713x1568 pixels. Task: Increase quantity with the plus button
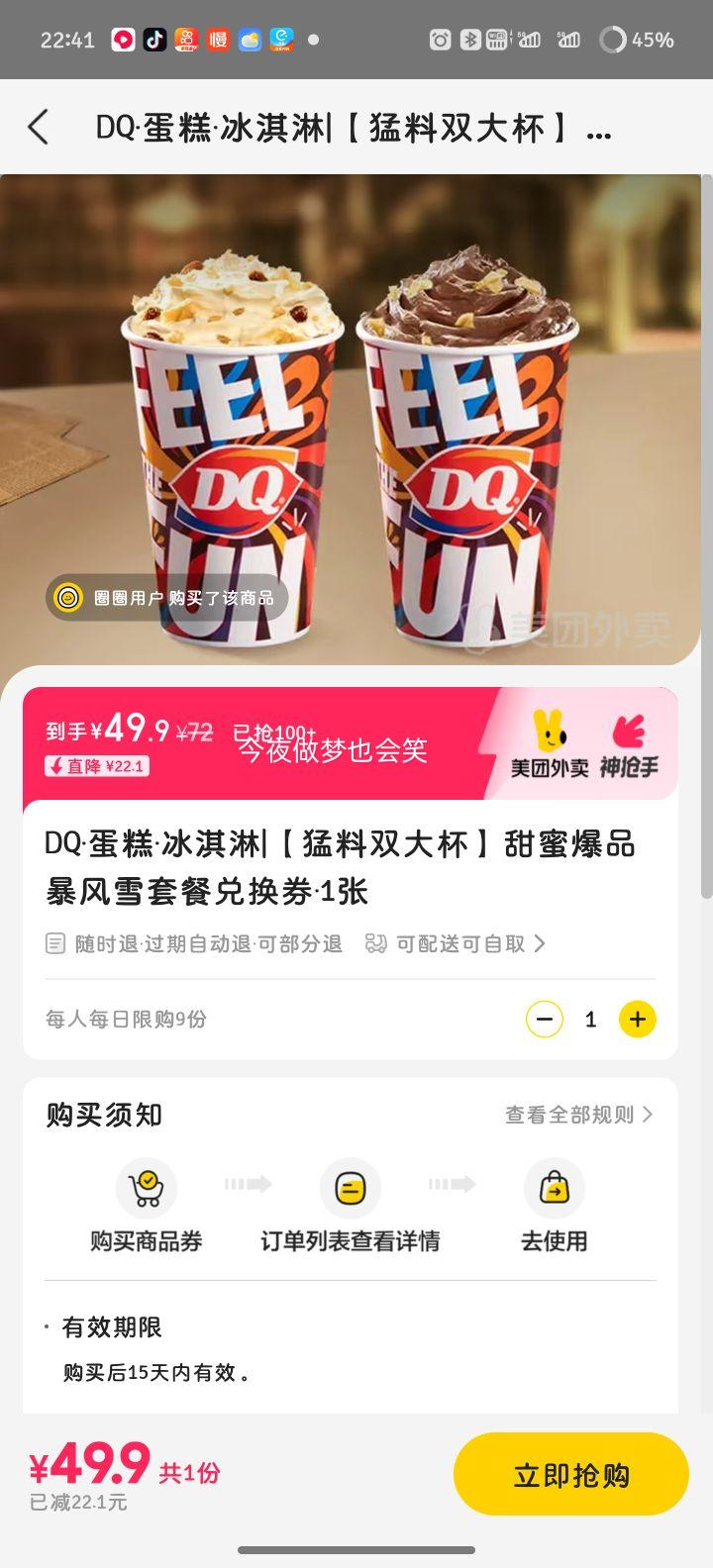[638, 1019]
